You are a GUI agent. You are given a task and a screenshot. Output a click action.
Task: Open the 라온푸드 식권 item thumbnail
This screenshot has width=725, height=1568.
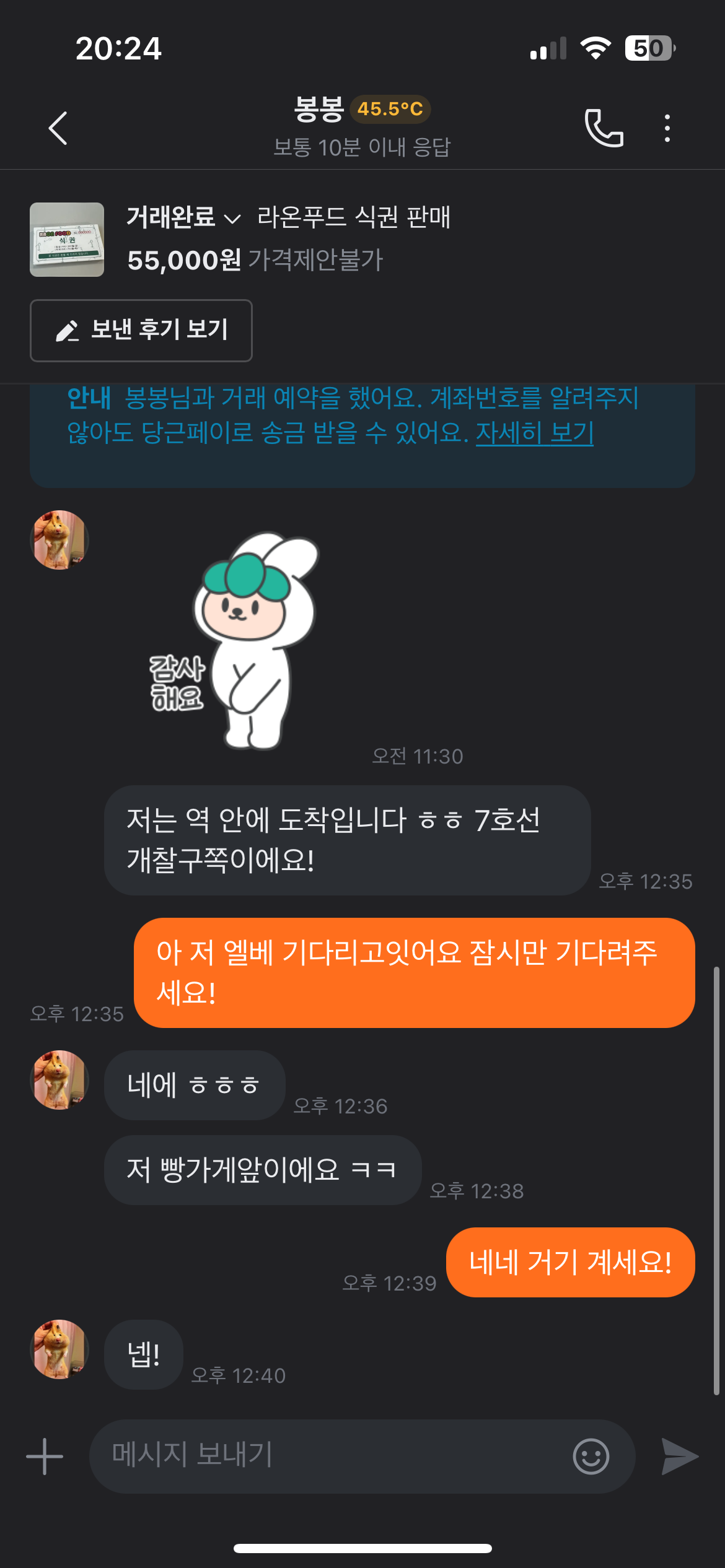[x=67, y=240]
